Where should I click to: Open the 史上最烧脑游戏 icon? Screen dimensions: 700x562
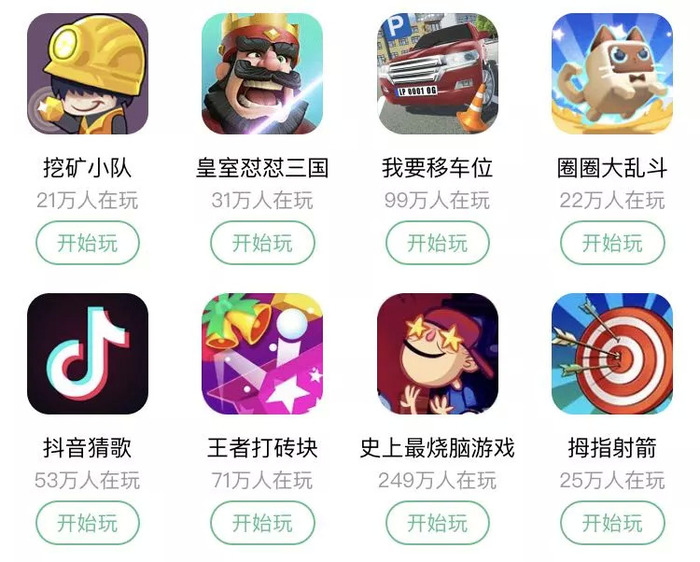coord(437,353)
